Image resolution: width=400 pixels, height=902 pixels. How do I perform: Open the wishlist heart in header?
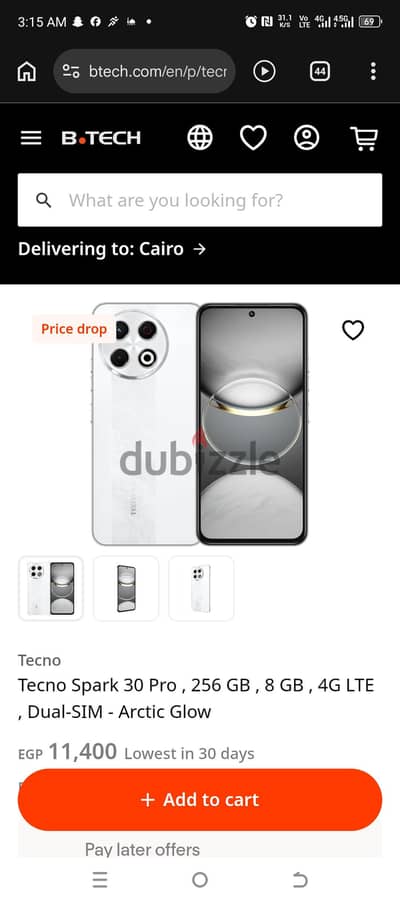pyautogui.click(x=253, y=138)
